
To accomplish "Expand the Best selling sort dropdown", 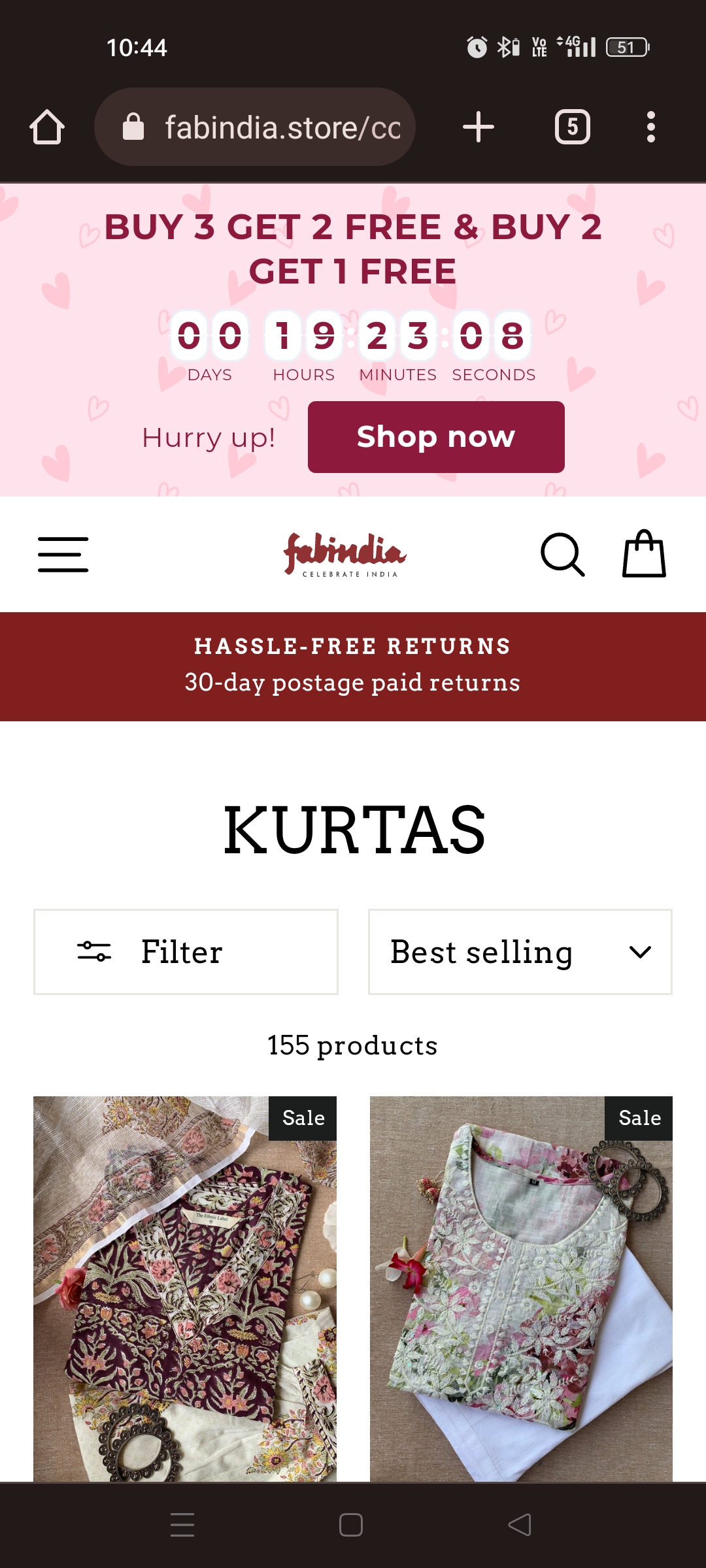I will [520, 952].
